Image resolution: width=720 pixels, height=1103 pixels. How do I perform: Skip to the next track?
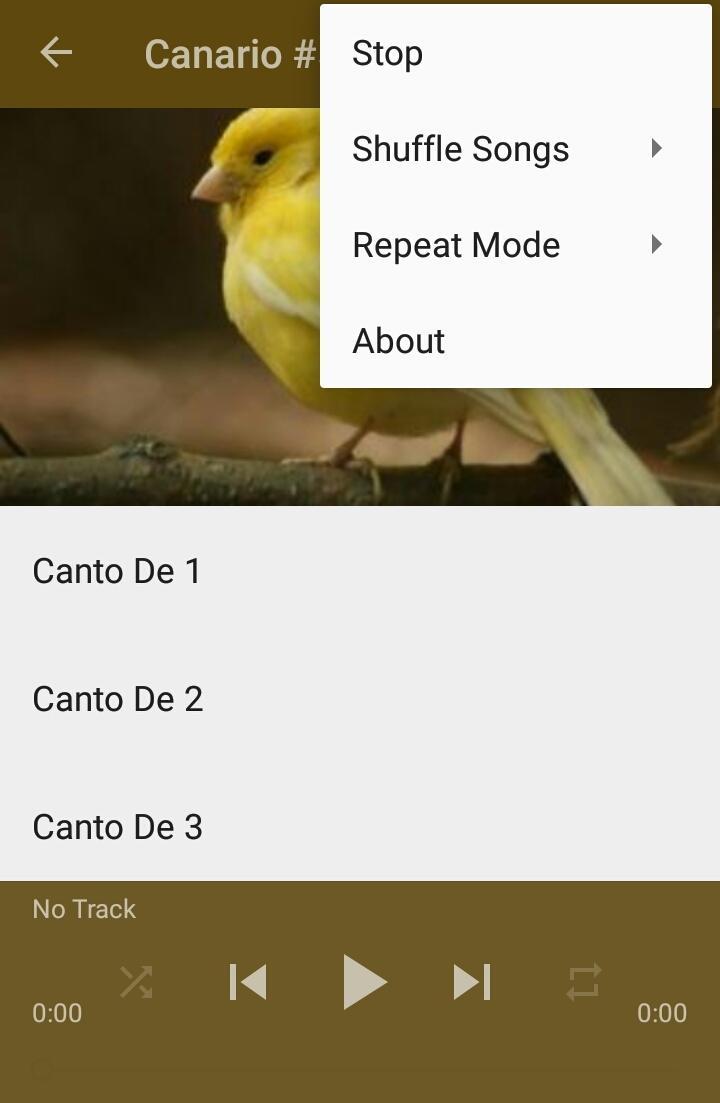pyautogui.click(x=472, y=982)
